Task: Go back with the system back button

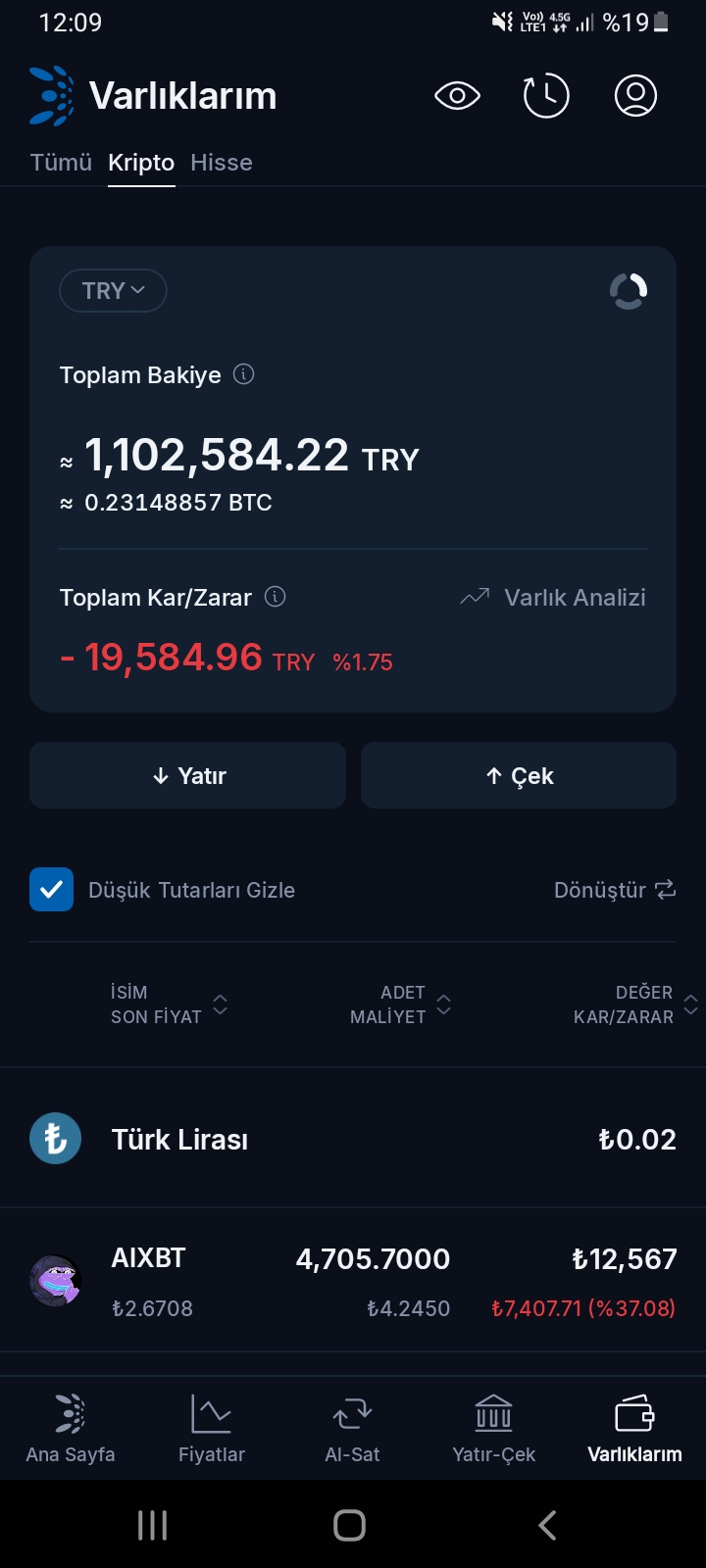Action: pos(547,1525)
